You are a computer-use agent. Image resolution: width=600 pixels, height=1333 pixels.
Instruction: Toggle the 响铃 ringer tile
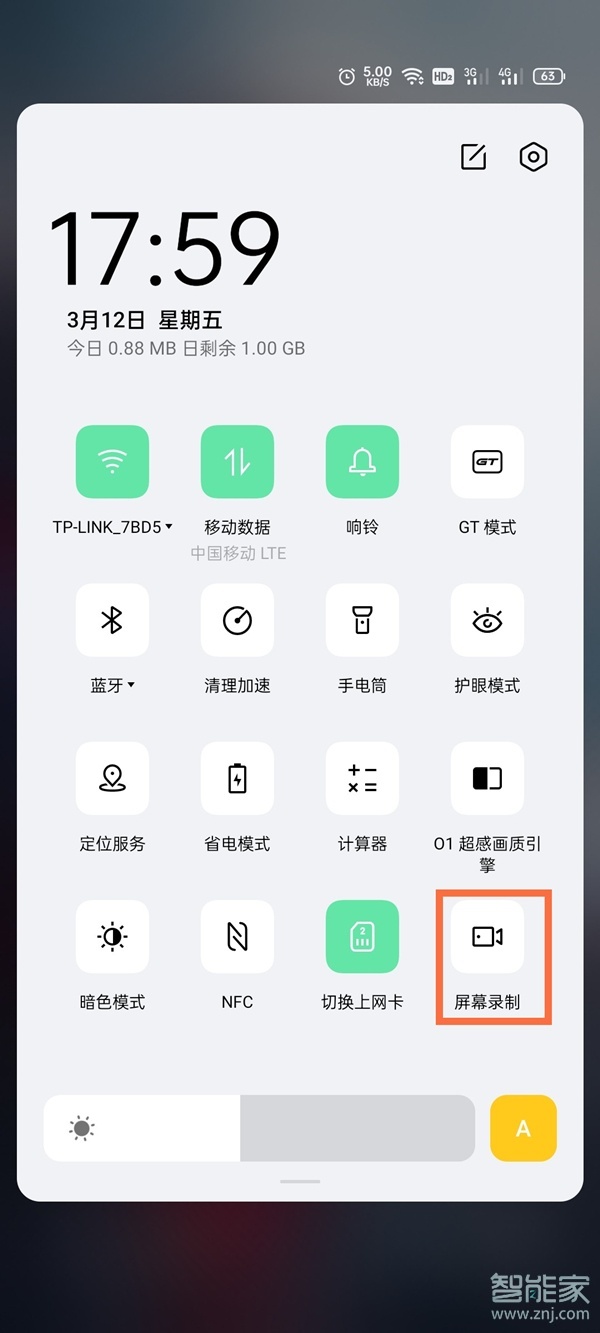tap(362, 461)
